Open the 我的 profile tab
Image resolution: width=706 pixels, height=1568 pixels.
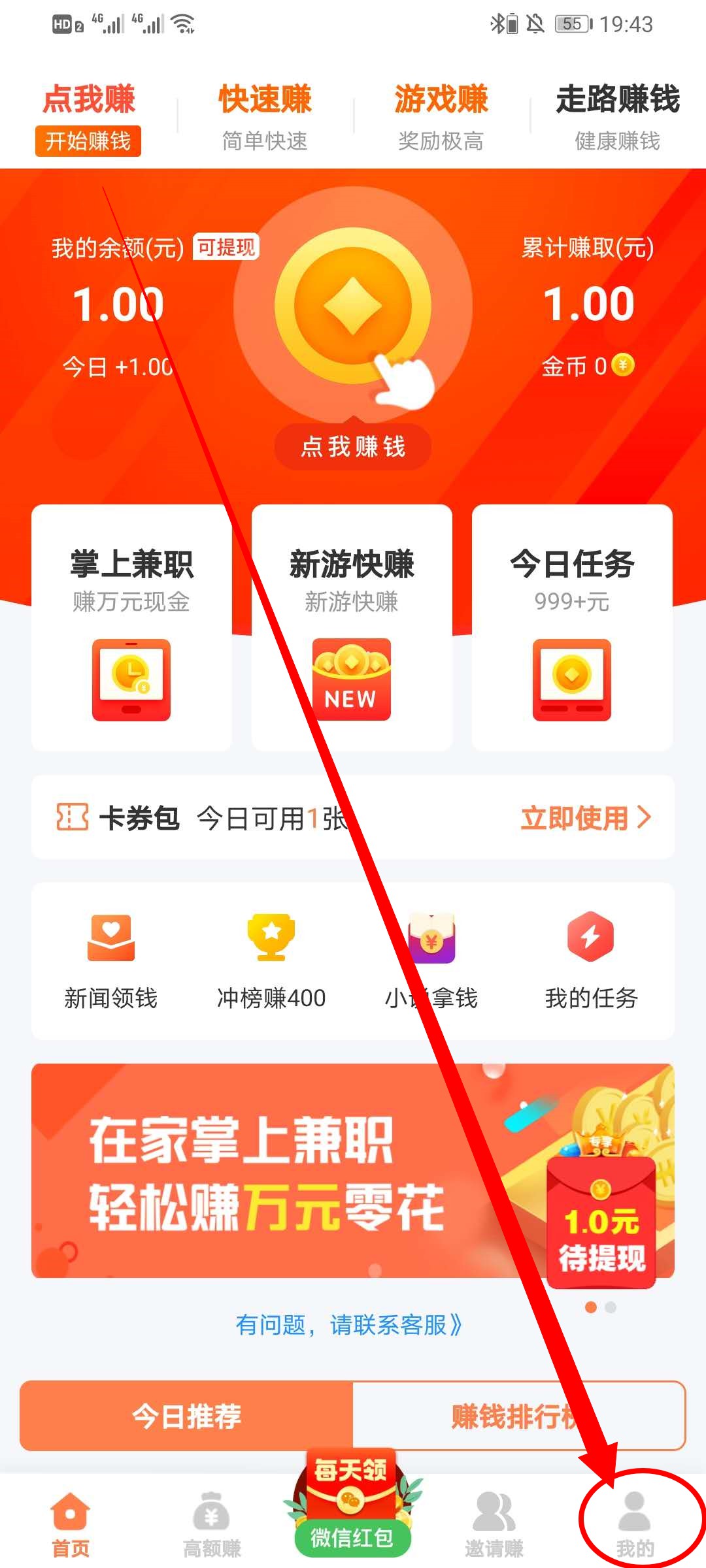click(x=635, y=1524)
